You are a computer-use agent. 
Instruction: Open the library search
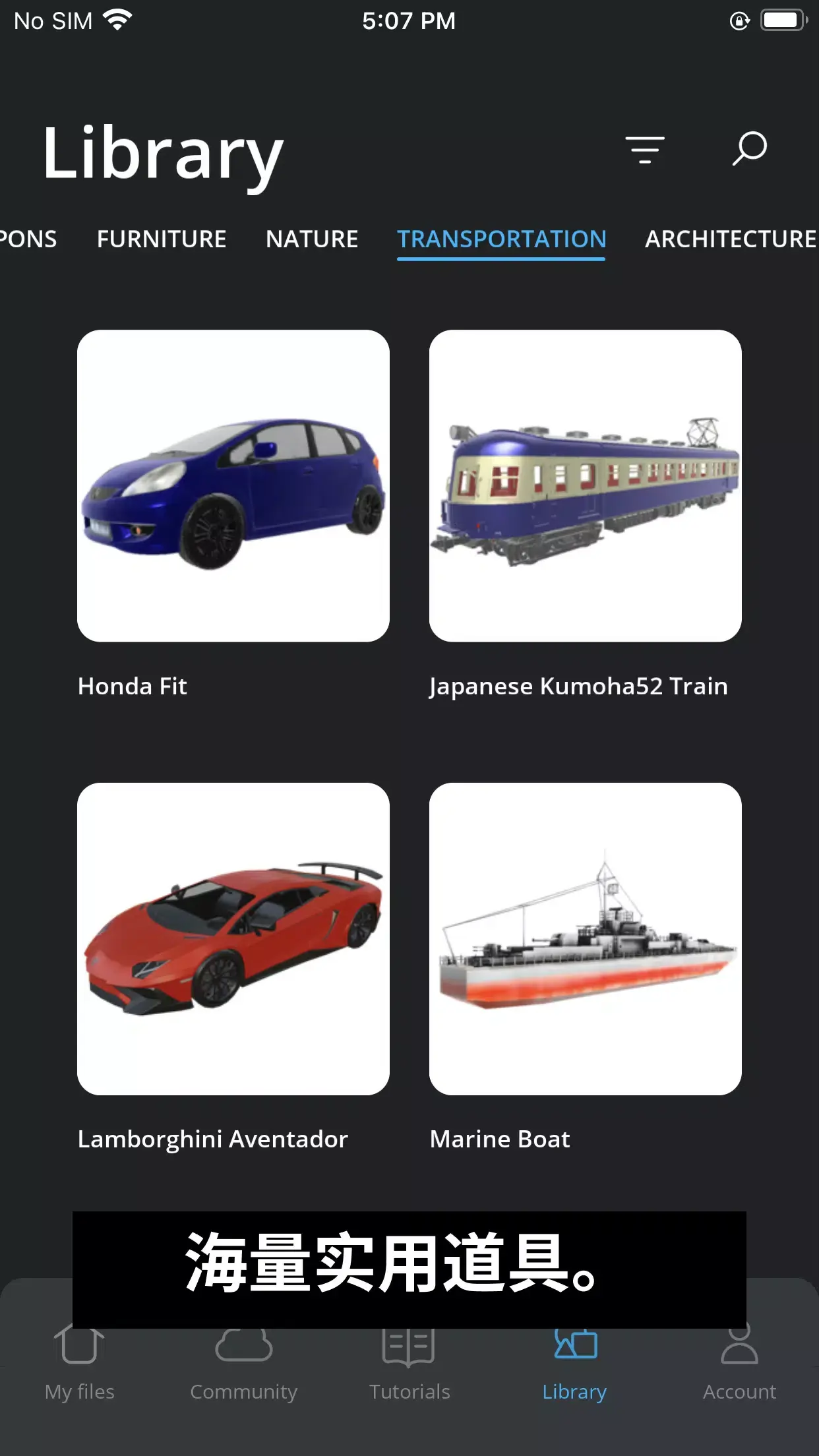[749, 149]
